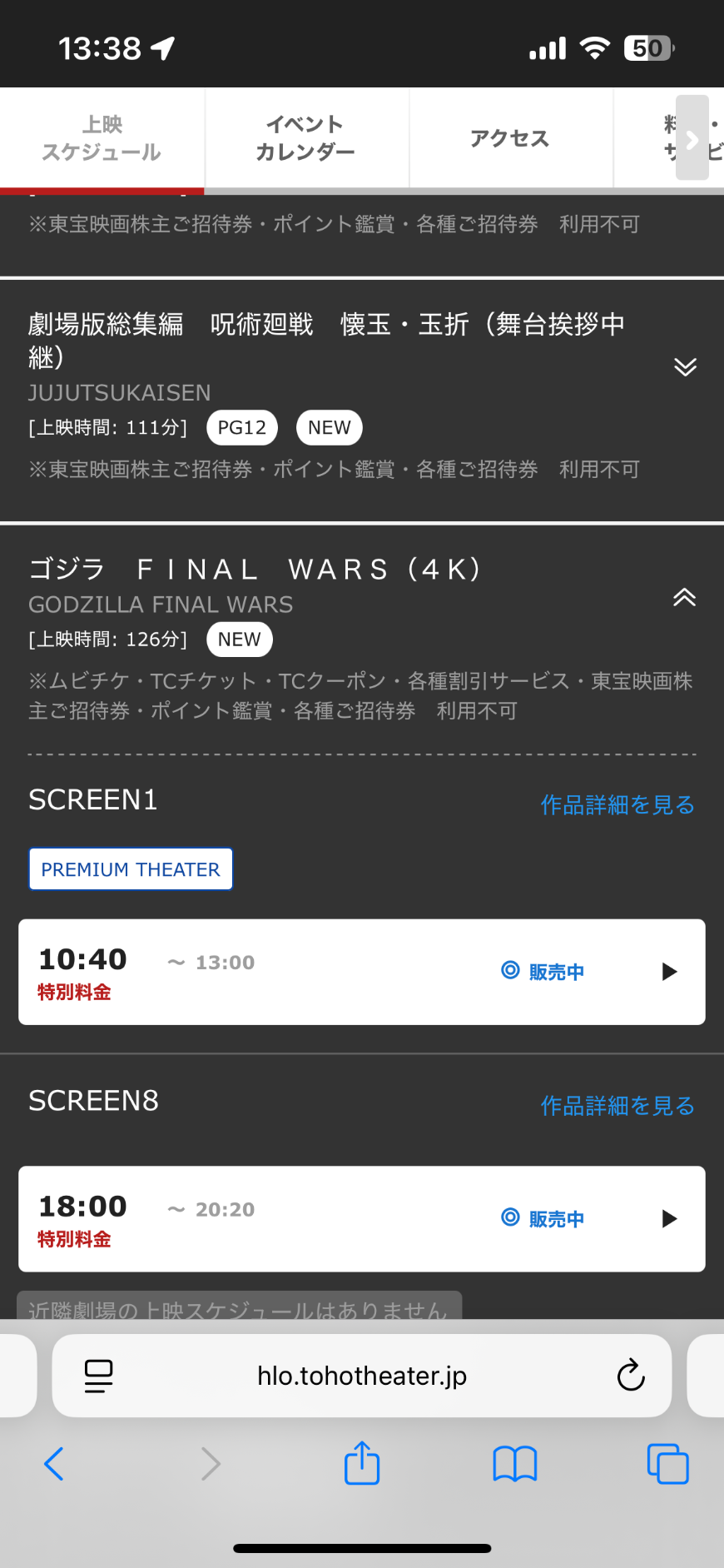Show all open tabs
Viewport: 724px width, 1568px height.
668,1464
